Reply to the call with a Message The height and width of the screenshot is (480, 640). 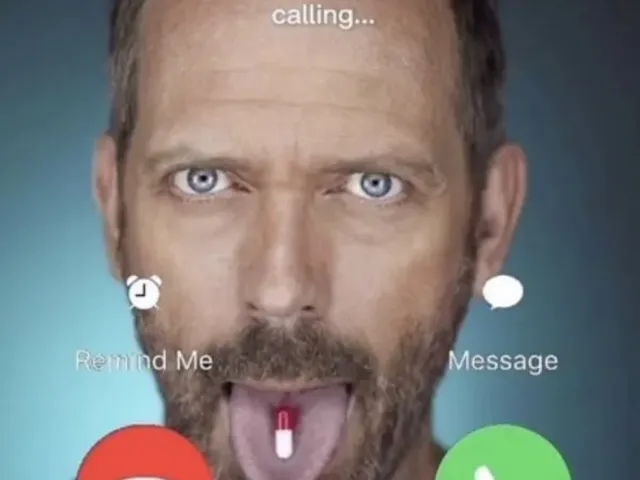tap(502, 292)
